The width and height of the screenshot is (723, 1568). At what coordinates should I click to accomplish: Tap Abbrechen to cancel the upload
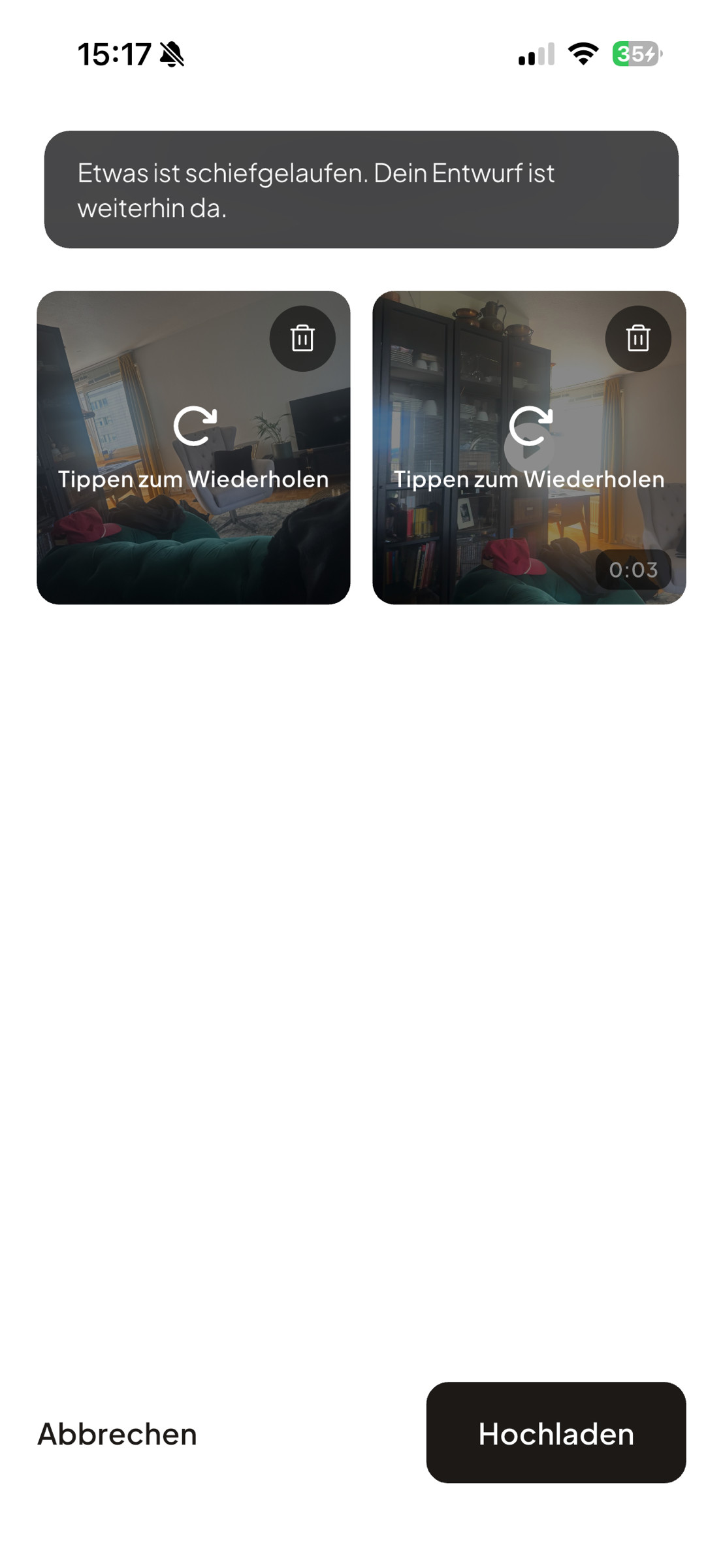(117, 1434)
